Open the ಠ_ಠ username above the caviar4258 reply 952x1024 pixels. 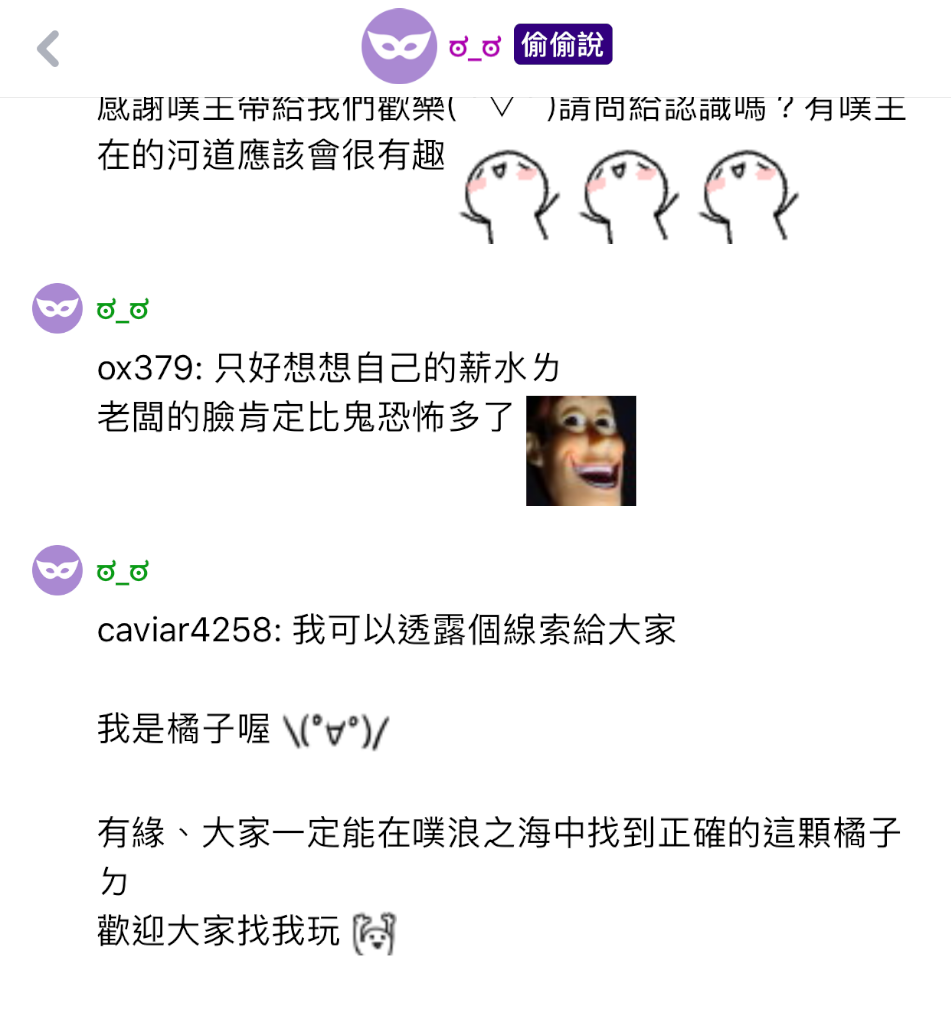pyautogui.click(x=122, y=571)
